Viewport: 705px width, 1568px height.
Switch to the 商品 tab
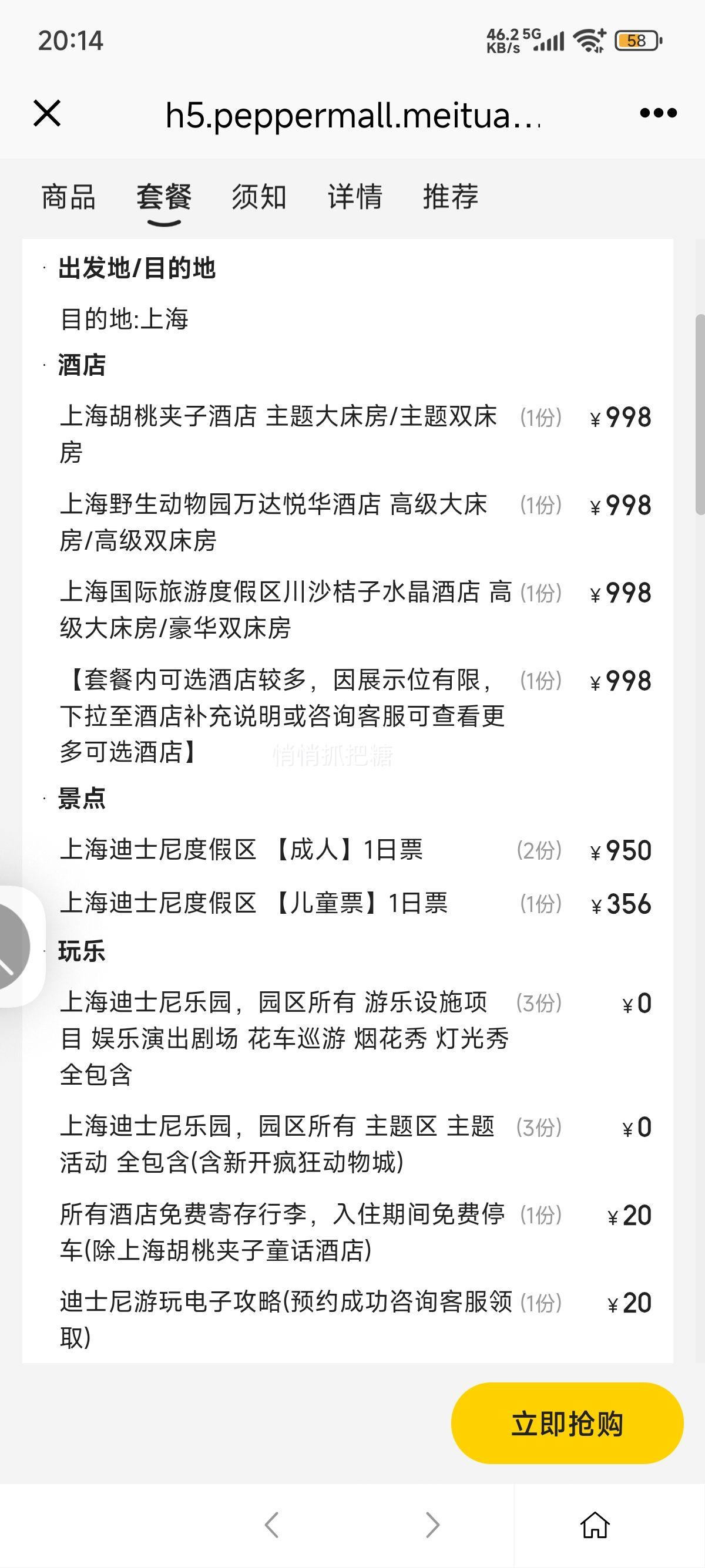pyautogui.click(x=68, y=197)
